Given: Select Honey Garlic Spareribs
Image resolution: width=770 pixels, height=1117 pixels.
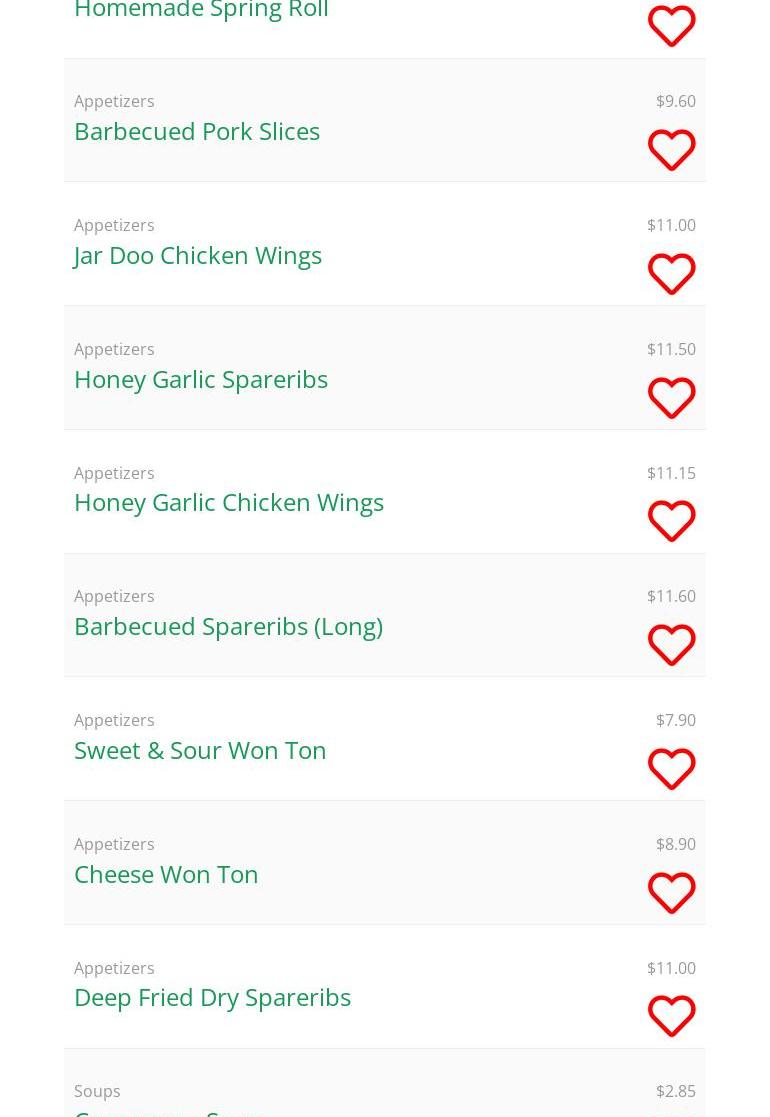Looking at the screenshot, I should point(201,379).
